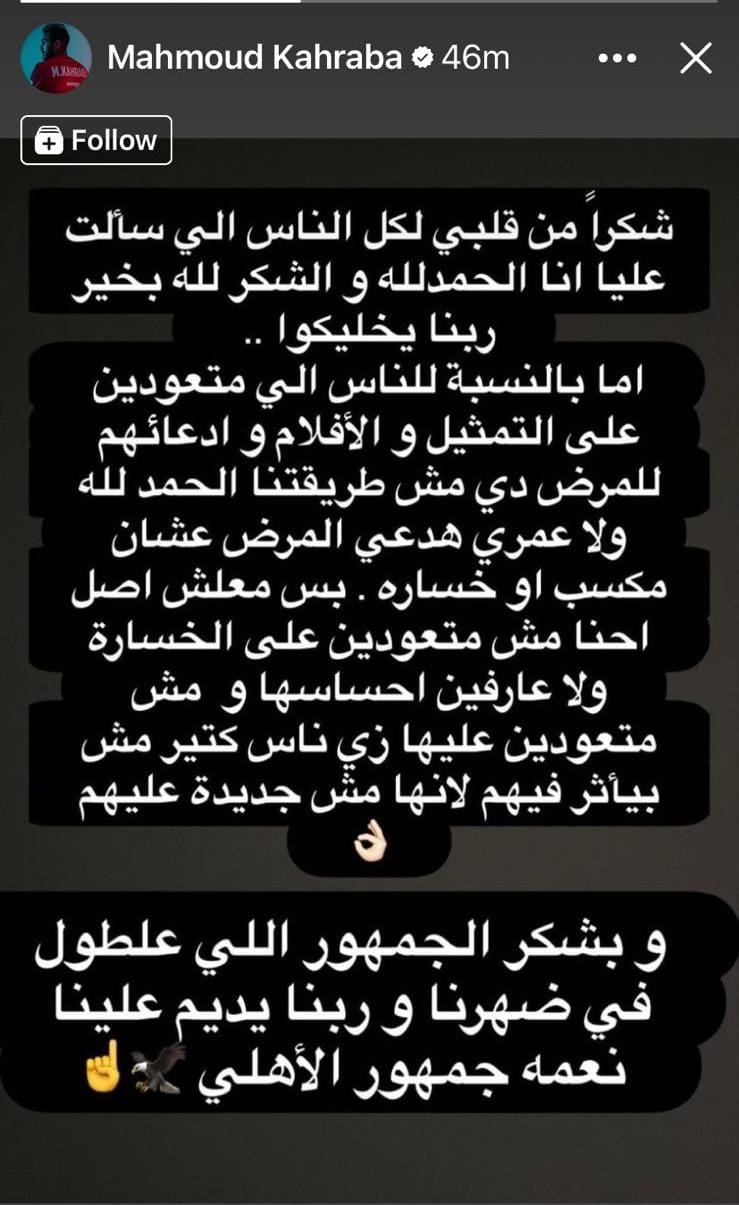Close the story viewer
Viewport: 739px width, 1205px height.
pyautogui.click(x=695, y=58)
